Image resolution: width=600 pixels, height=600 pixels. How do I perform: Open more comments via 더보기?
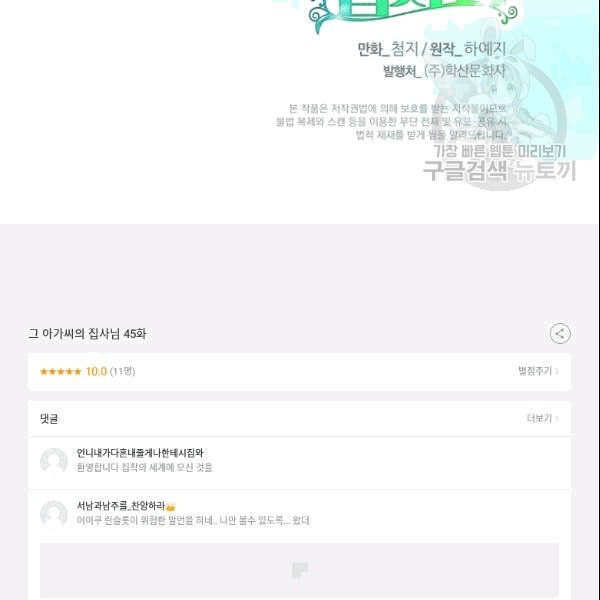pyautogui.click(x=543, y=418)
